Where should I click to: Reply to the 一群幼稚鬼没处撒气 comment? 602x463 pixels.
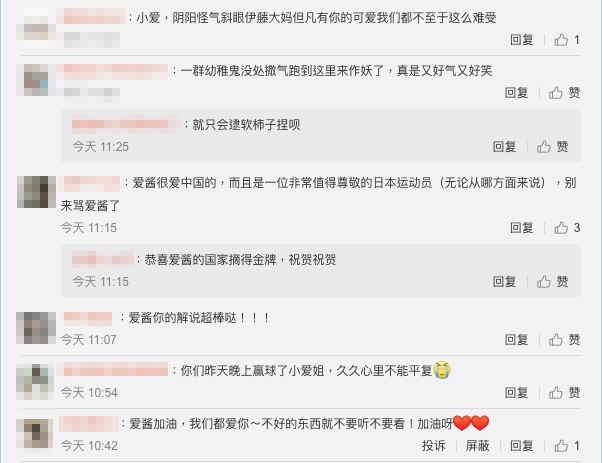pyautogui.click(x=516, y=92)
